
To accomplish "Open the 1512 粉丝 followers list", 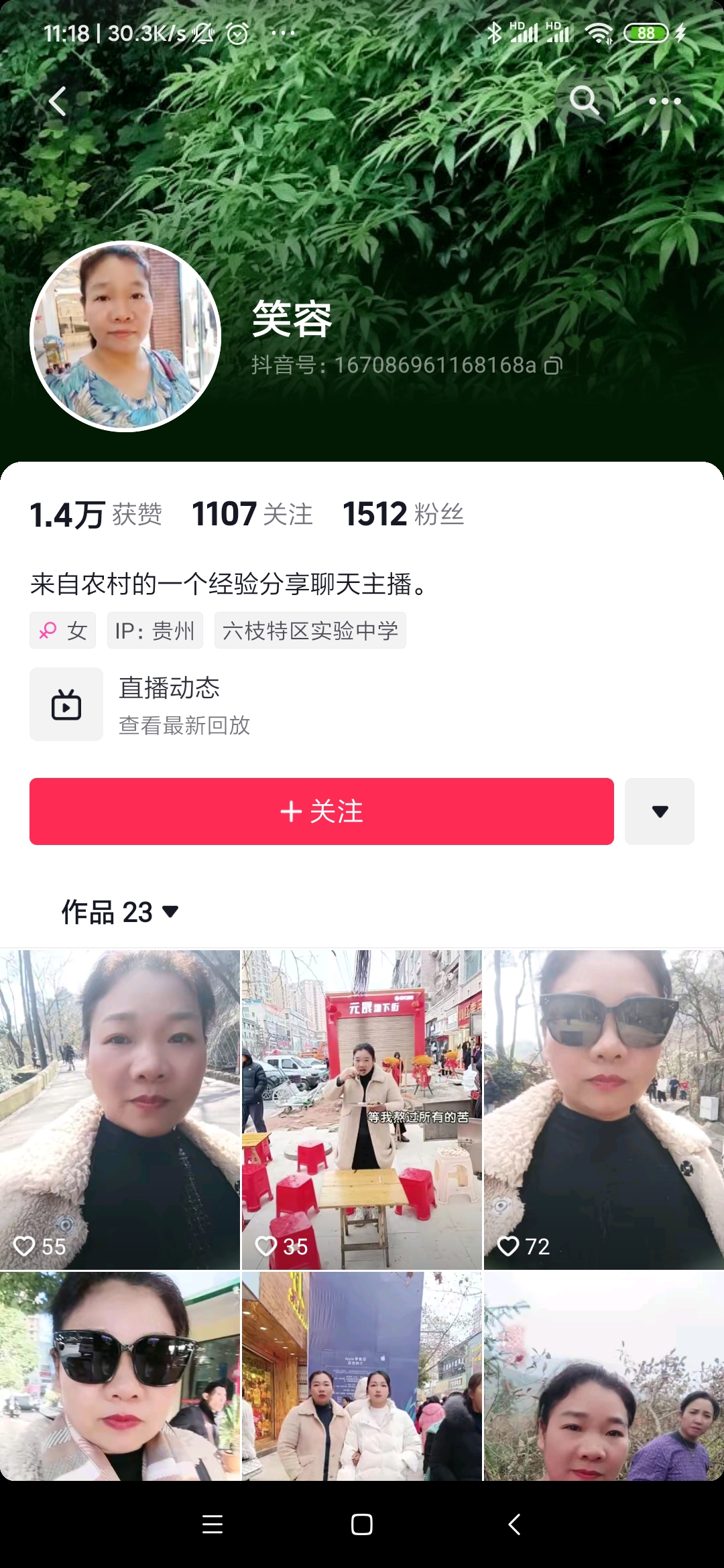I will tap(403, 515).
